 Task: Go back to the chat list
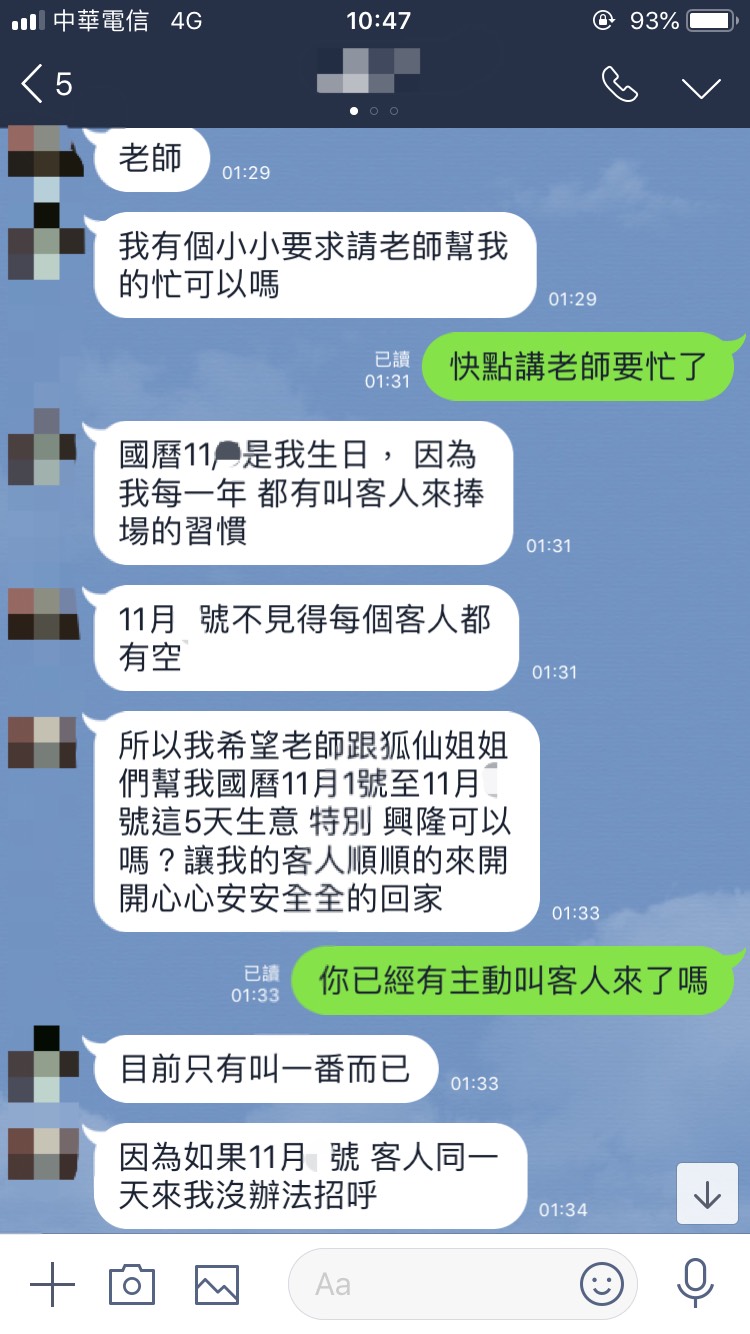pos(45,85)
